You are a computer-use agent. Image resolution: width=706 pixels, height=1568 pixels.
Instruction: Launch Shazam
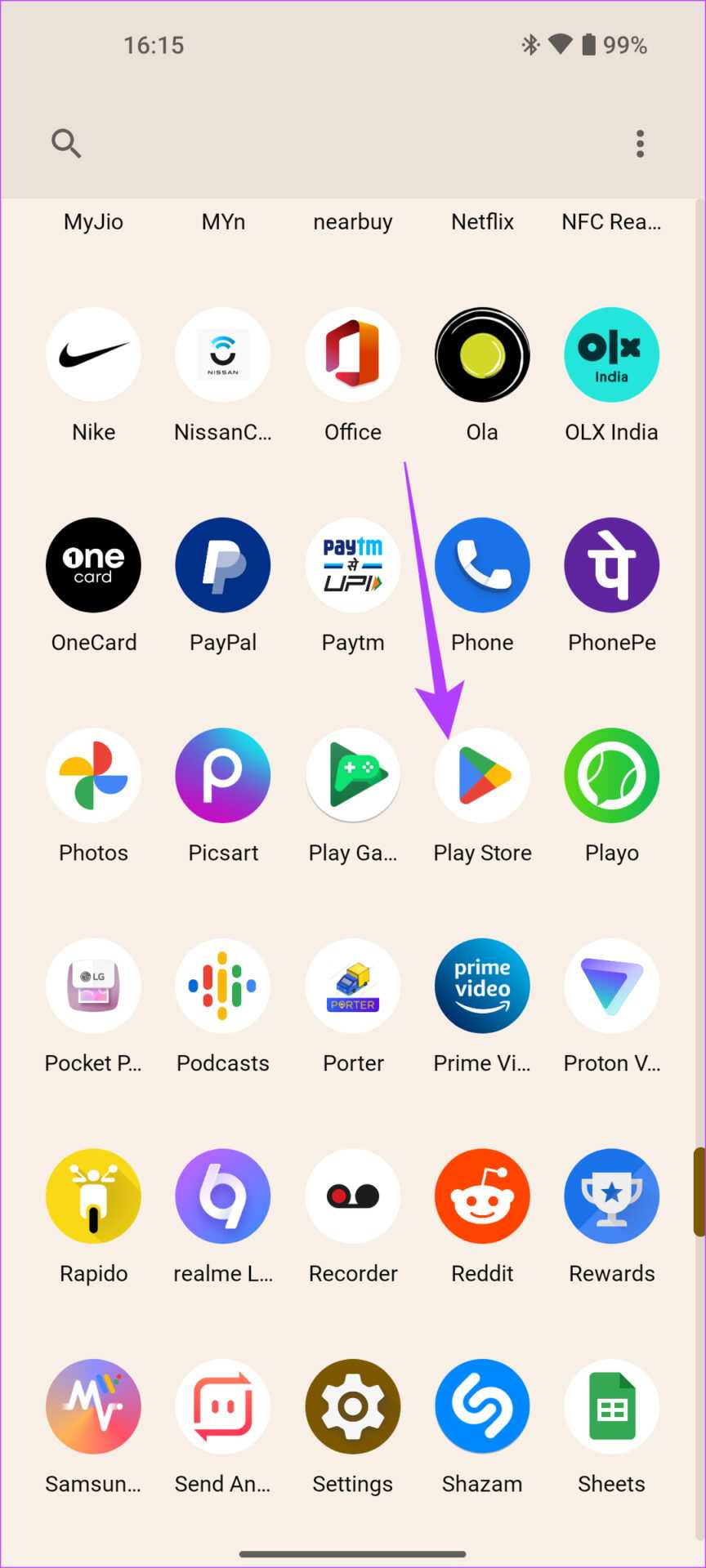tap(482, 1406)
